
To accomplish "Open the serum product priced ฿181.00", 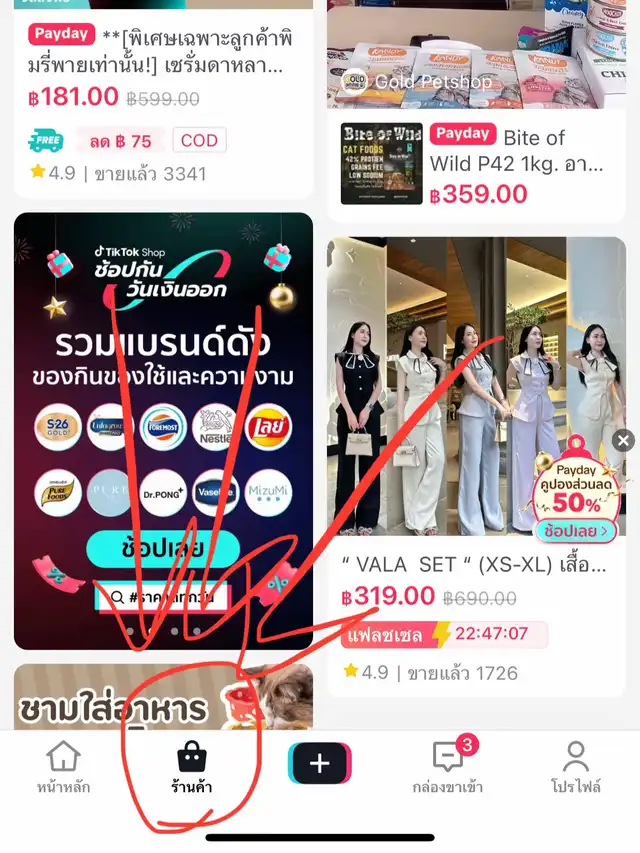I will (x=163, y=99).
